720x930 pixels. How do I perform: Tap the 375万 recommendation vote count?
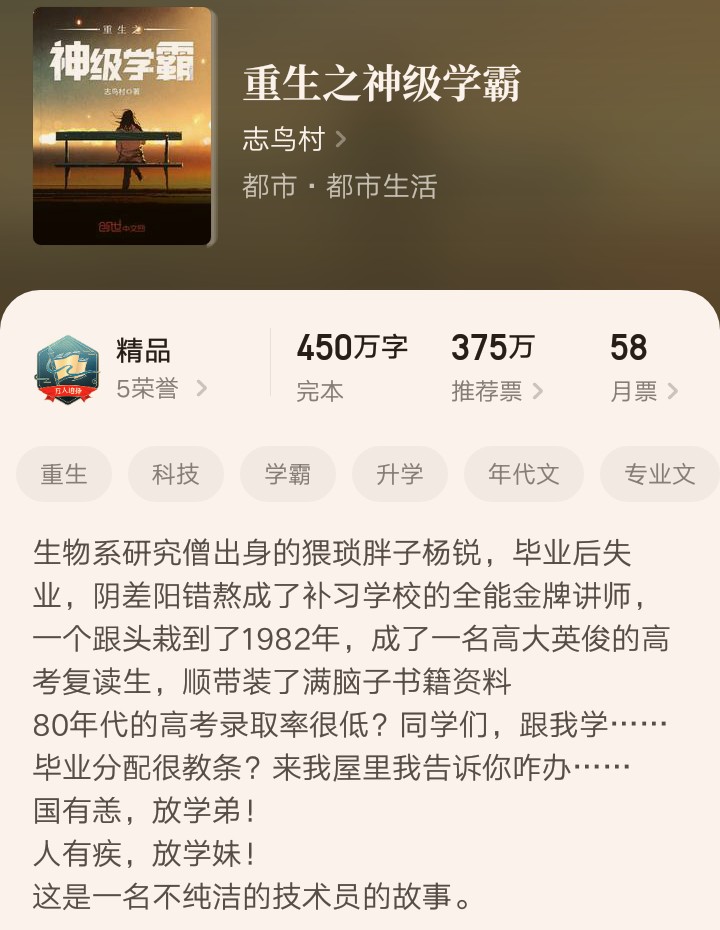pyautogui.click(x=490, y=348)
